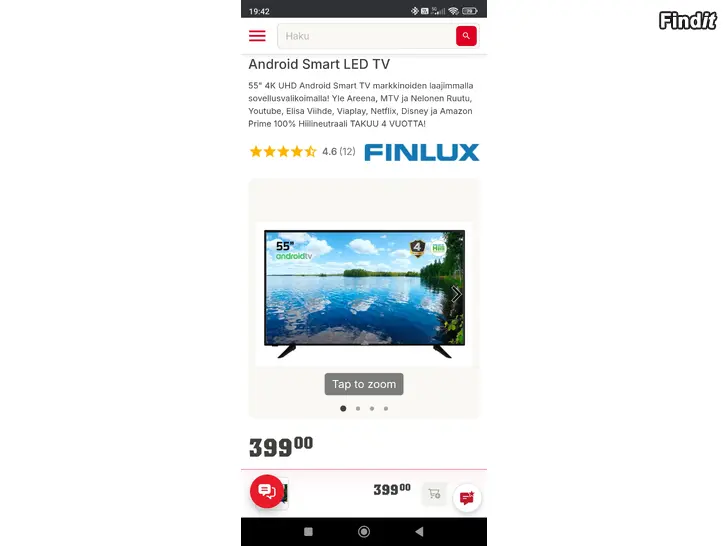Open the red chat bubble button
The width and height of the screenshot is (728, 546).
pyautogui.click(x=267, y=490)
